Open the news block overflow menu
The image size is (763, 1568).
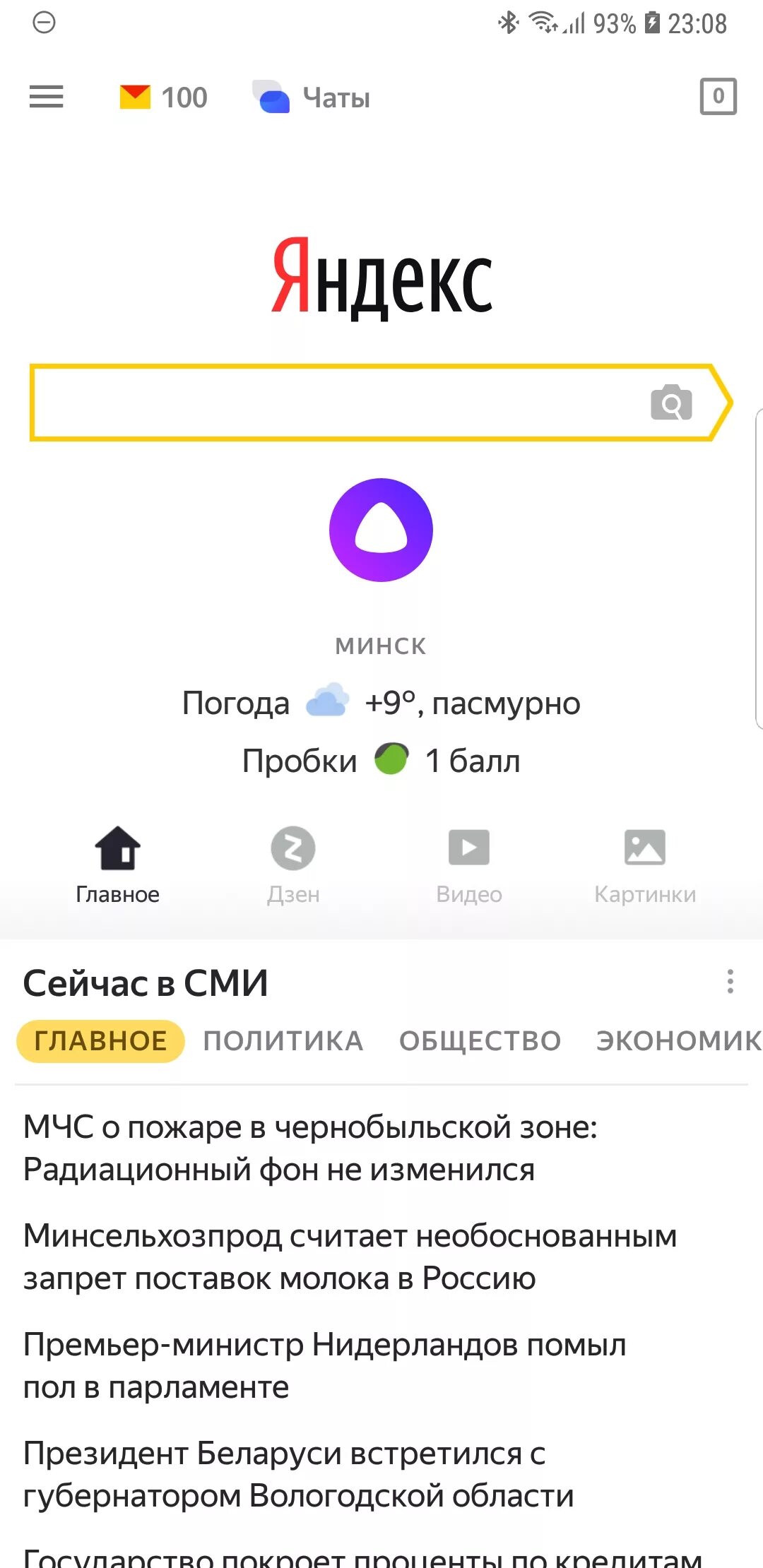coord(731,982)
